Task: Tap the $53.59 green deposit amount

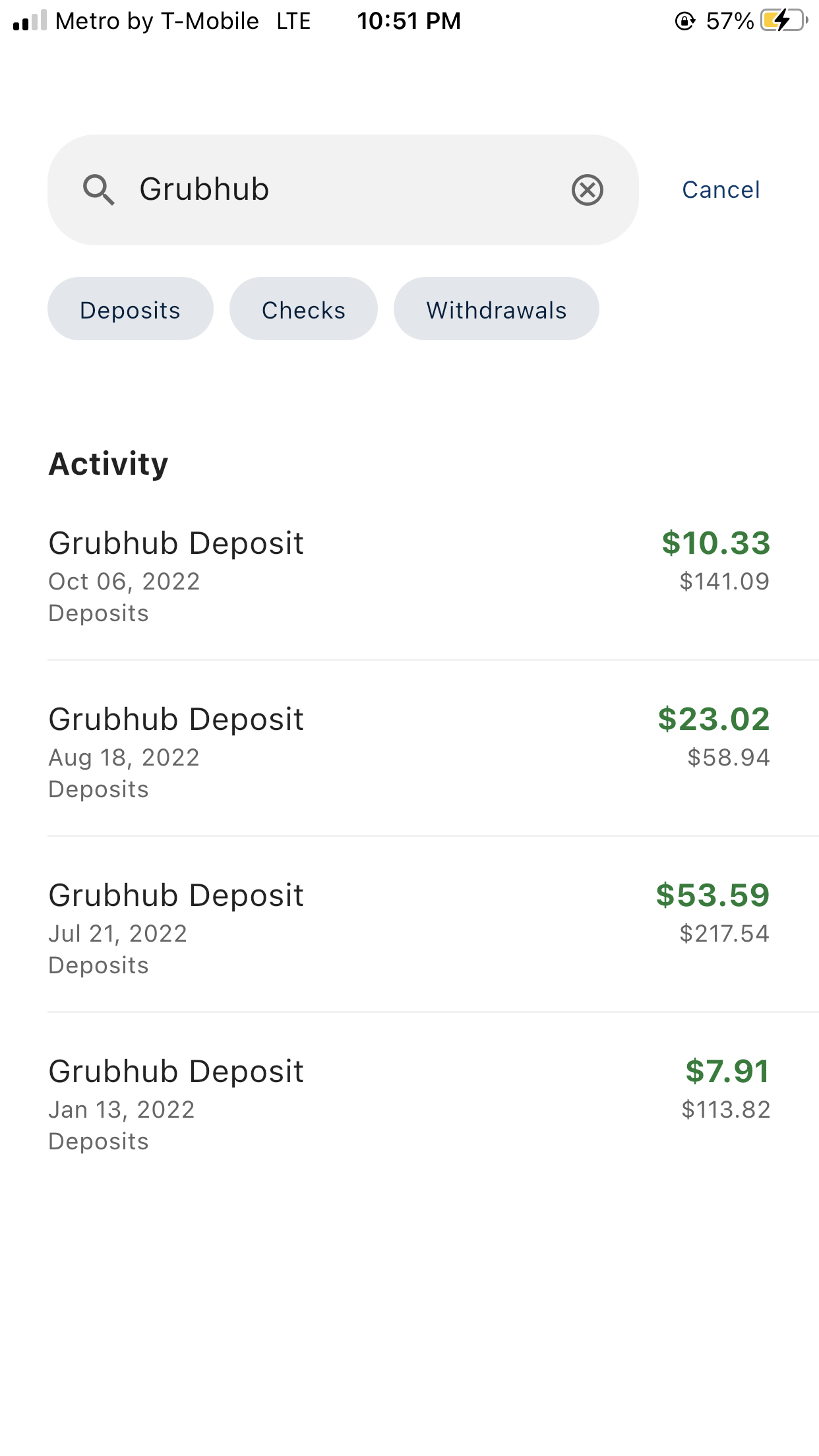Action: pos(713,895)
